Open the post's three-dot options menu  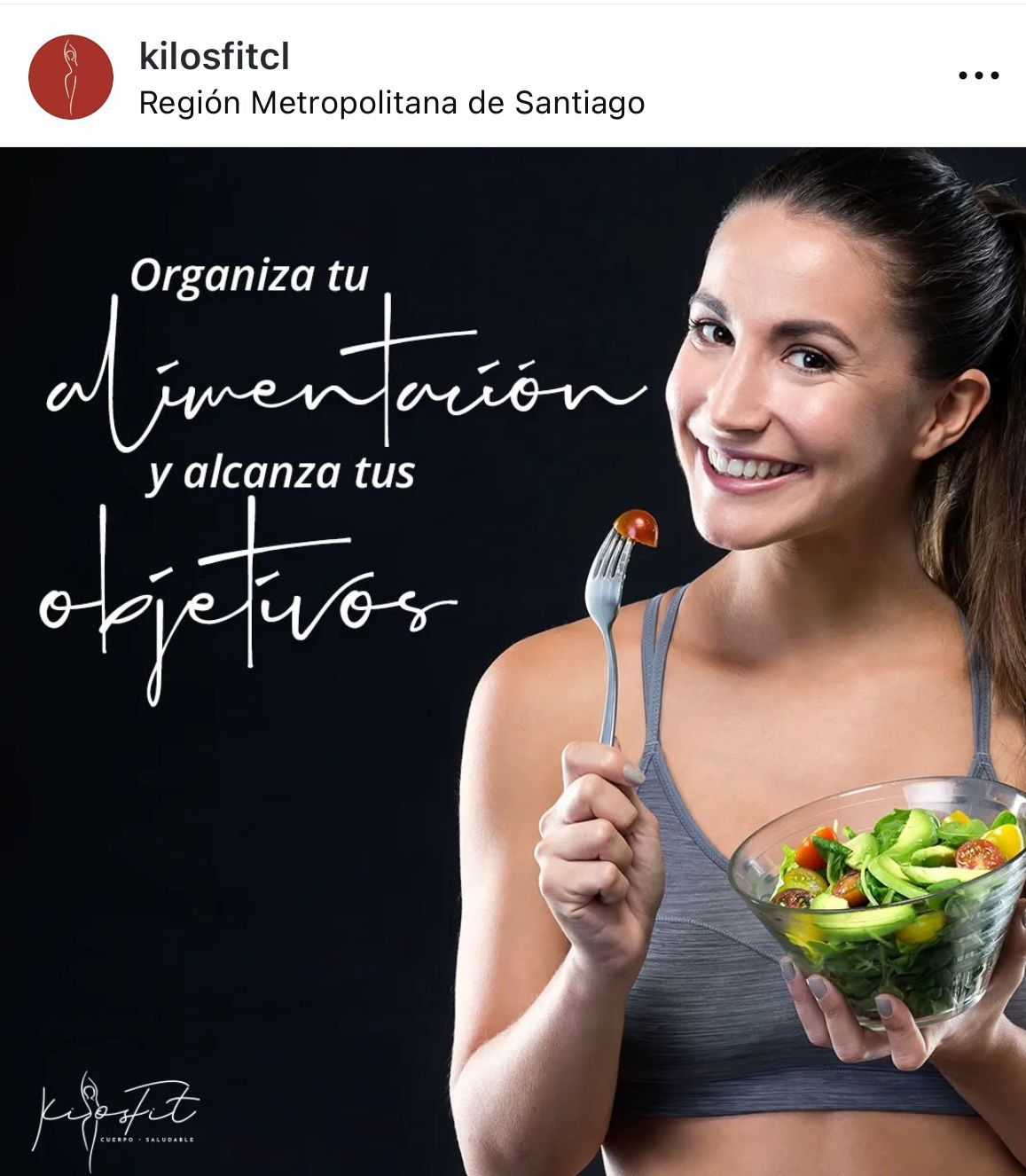tap(979, 76)
